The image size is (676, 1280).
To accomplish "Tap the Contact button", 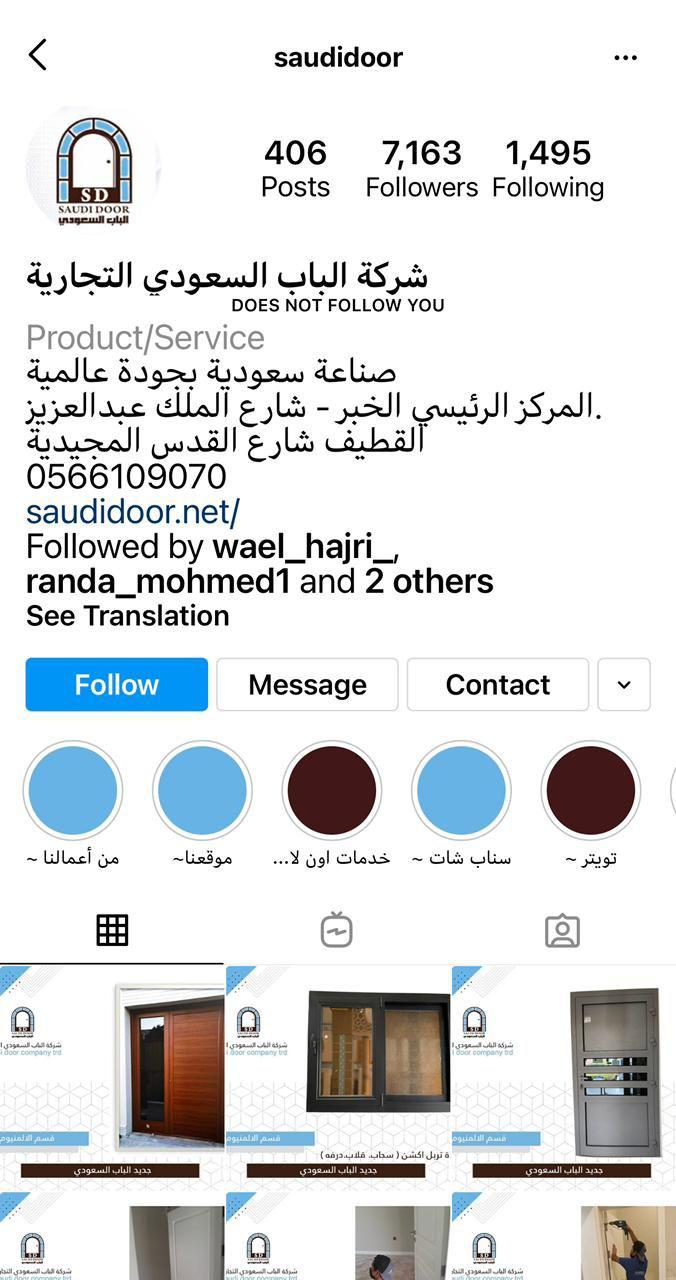I will [x=497, y=685].
